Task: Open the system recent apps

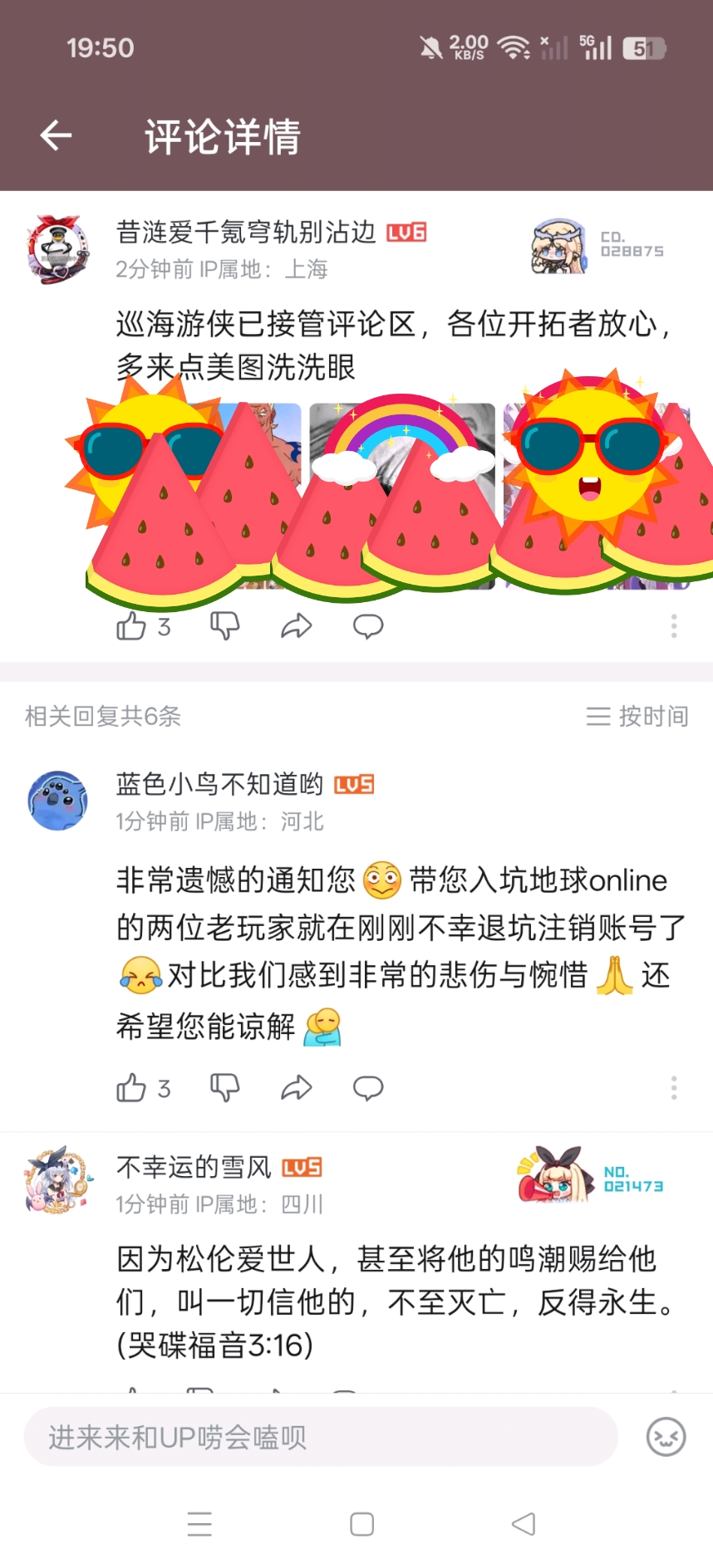Action: (x=199, y=1524)
